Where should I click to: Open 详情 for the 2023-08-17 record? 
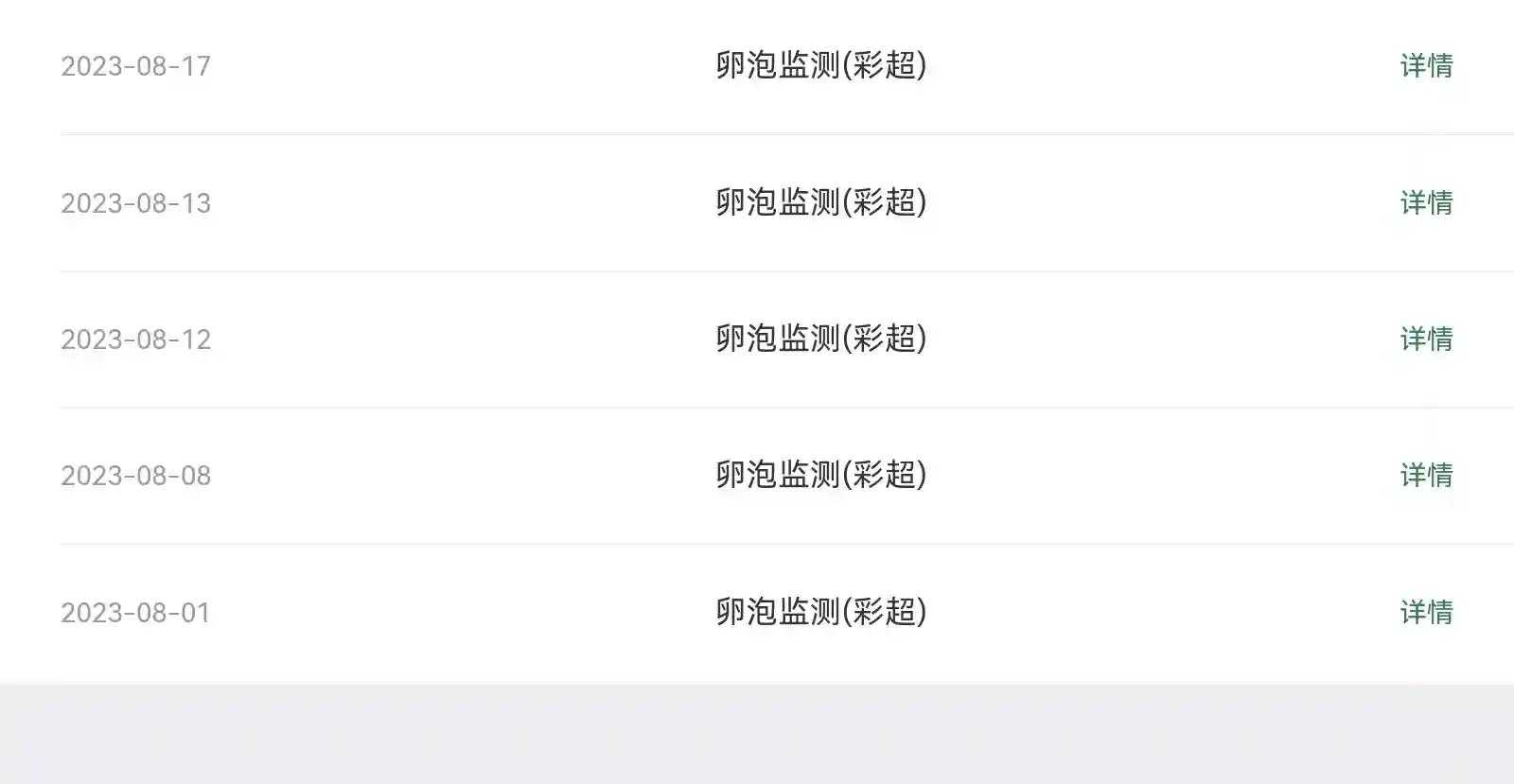[1426, 65]
